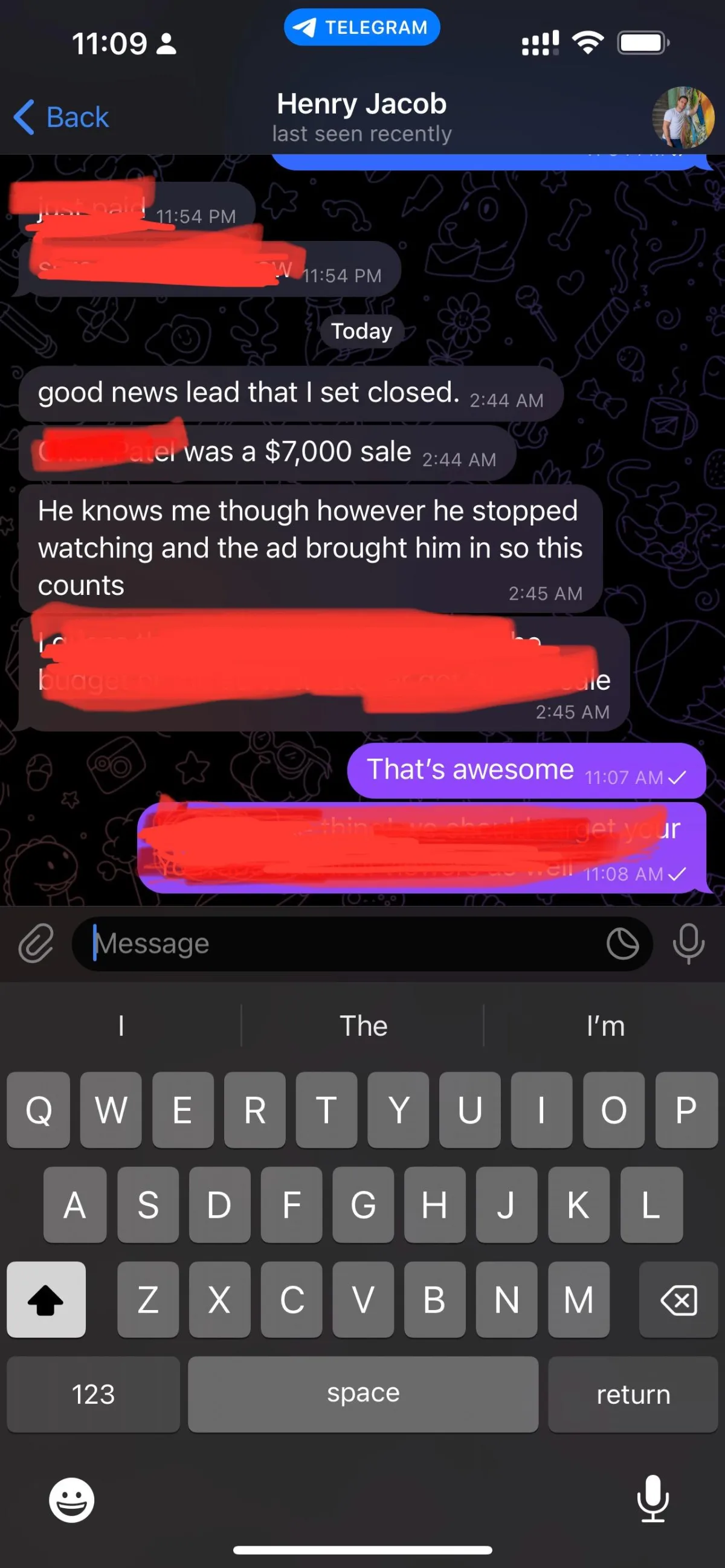Tap the backspace key
Image resolution: width=725 pixels, height=1568 pixels.
[x=678, y=1299]
